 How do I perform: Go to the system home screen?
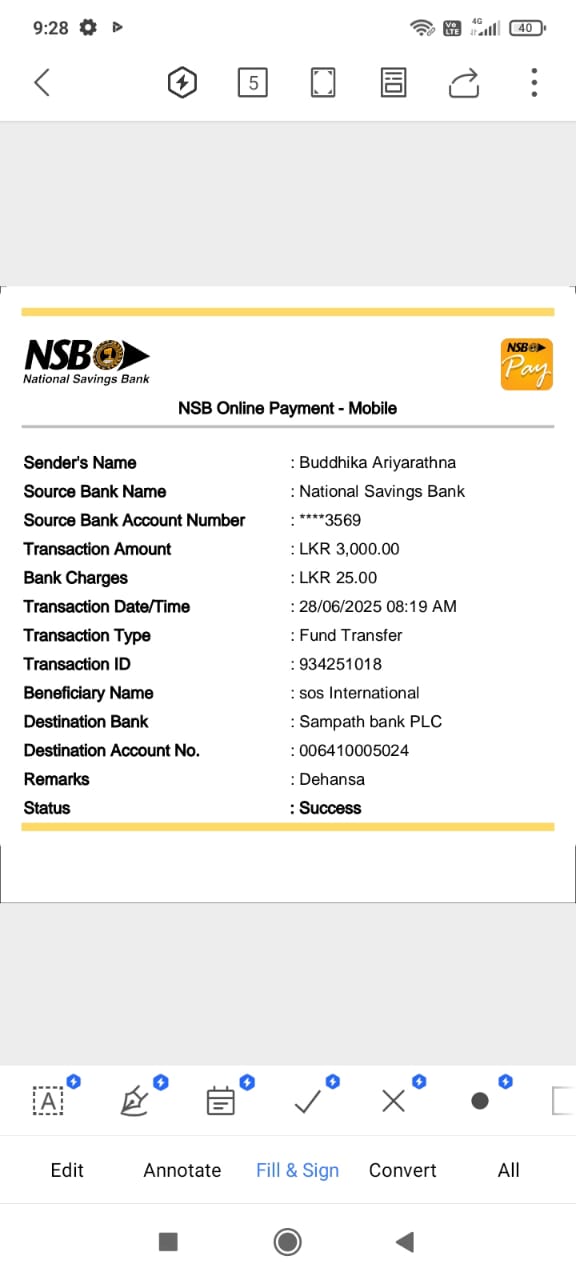tap(288, 1242)
